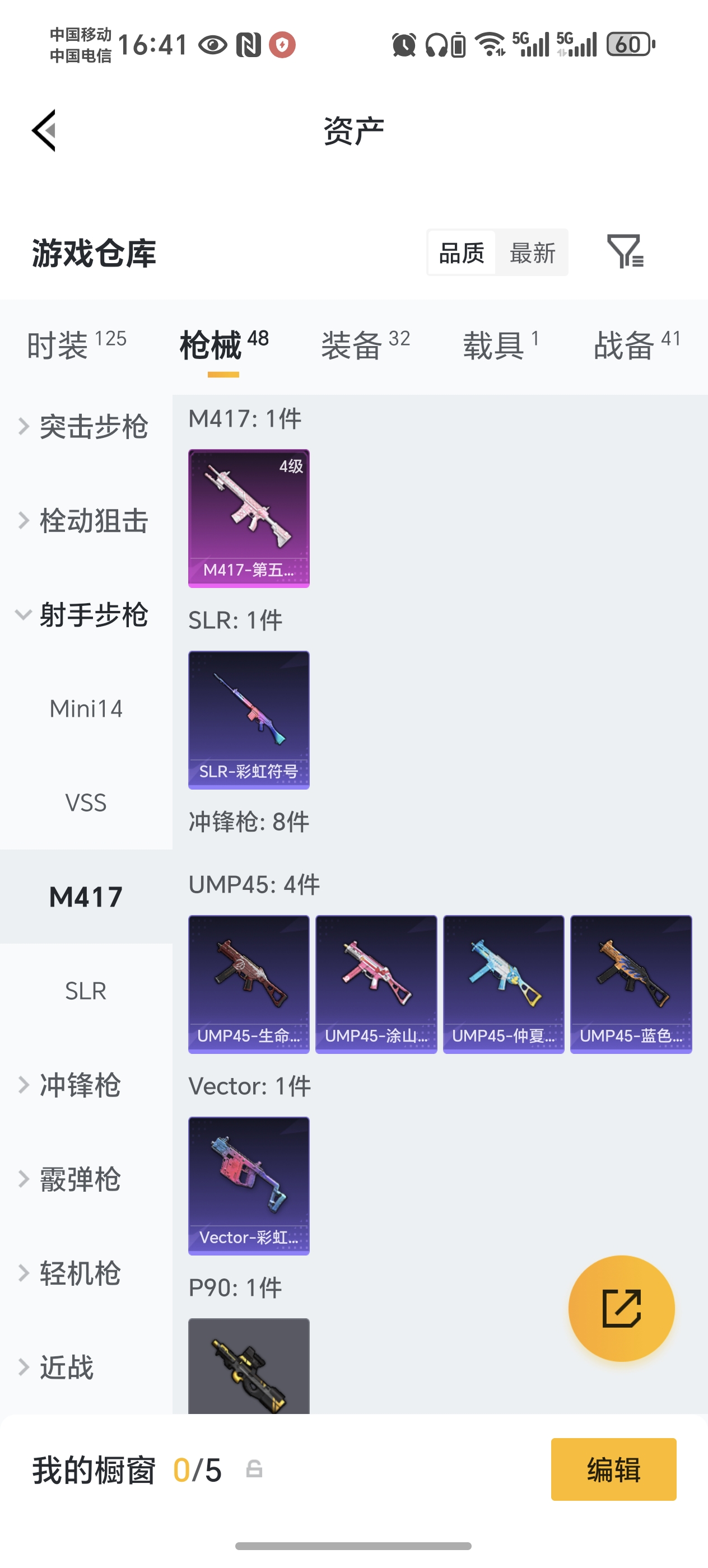Tap the back arrow to leave 资产 page
Viewport: 708px width, 1568px height.
pyautogui.click(x=44, y=130)
